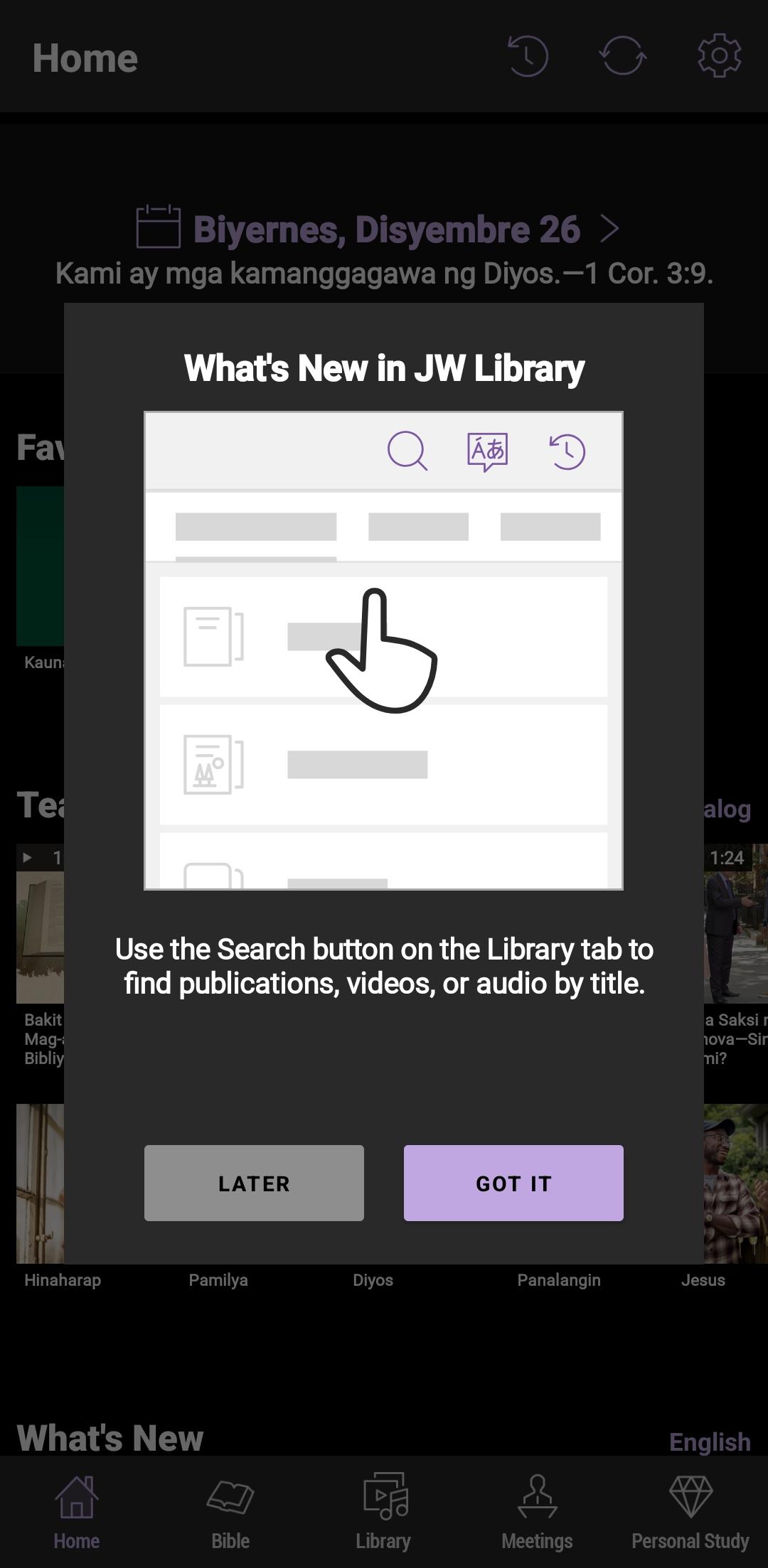Image resolution: width=768 pixels, height=1568 pixels.
Task: Change the What's New language from English
Action: (710, 1441)
